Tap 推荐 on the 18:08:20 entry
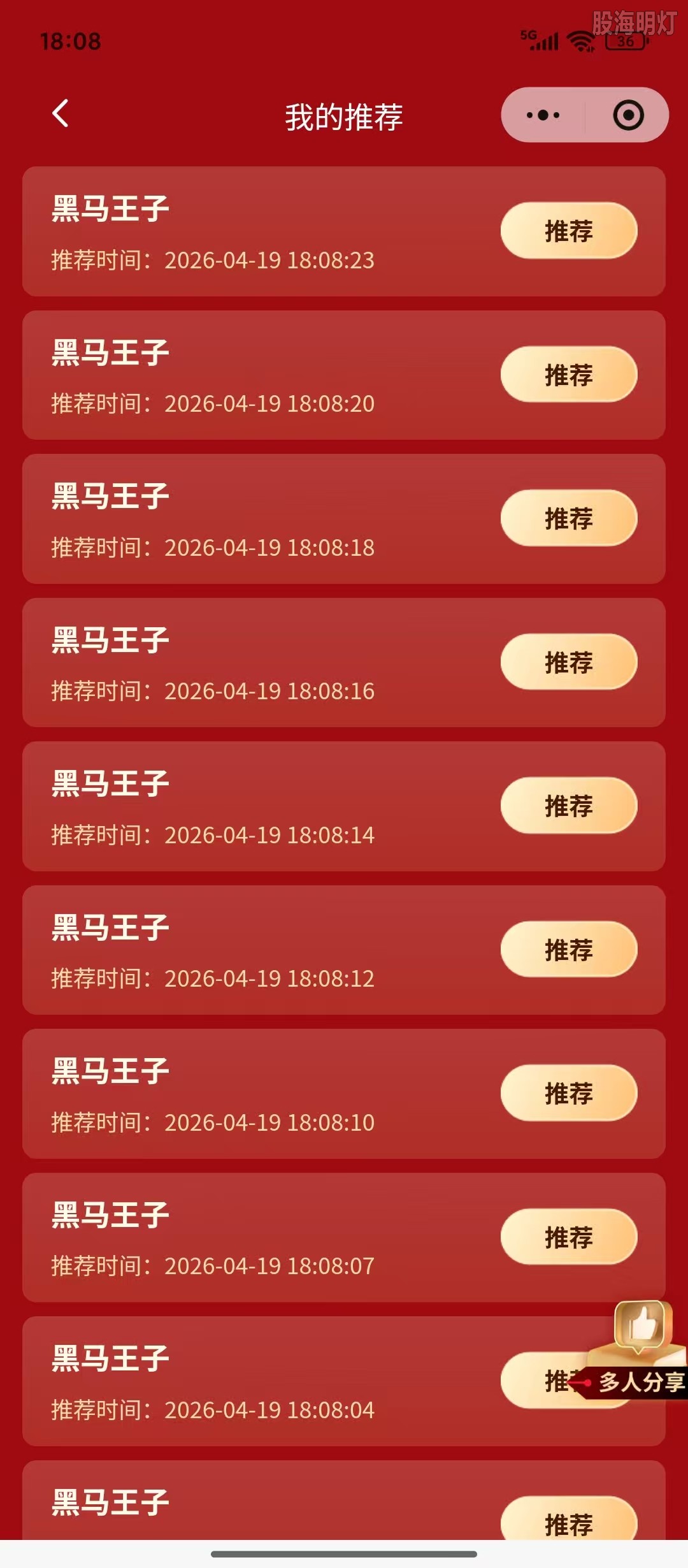 569,374
